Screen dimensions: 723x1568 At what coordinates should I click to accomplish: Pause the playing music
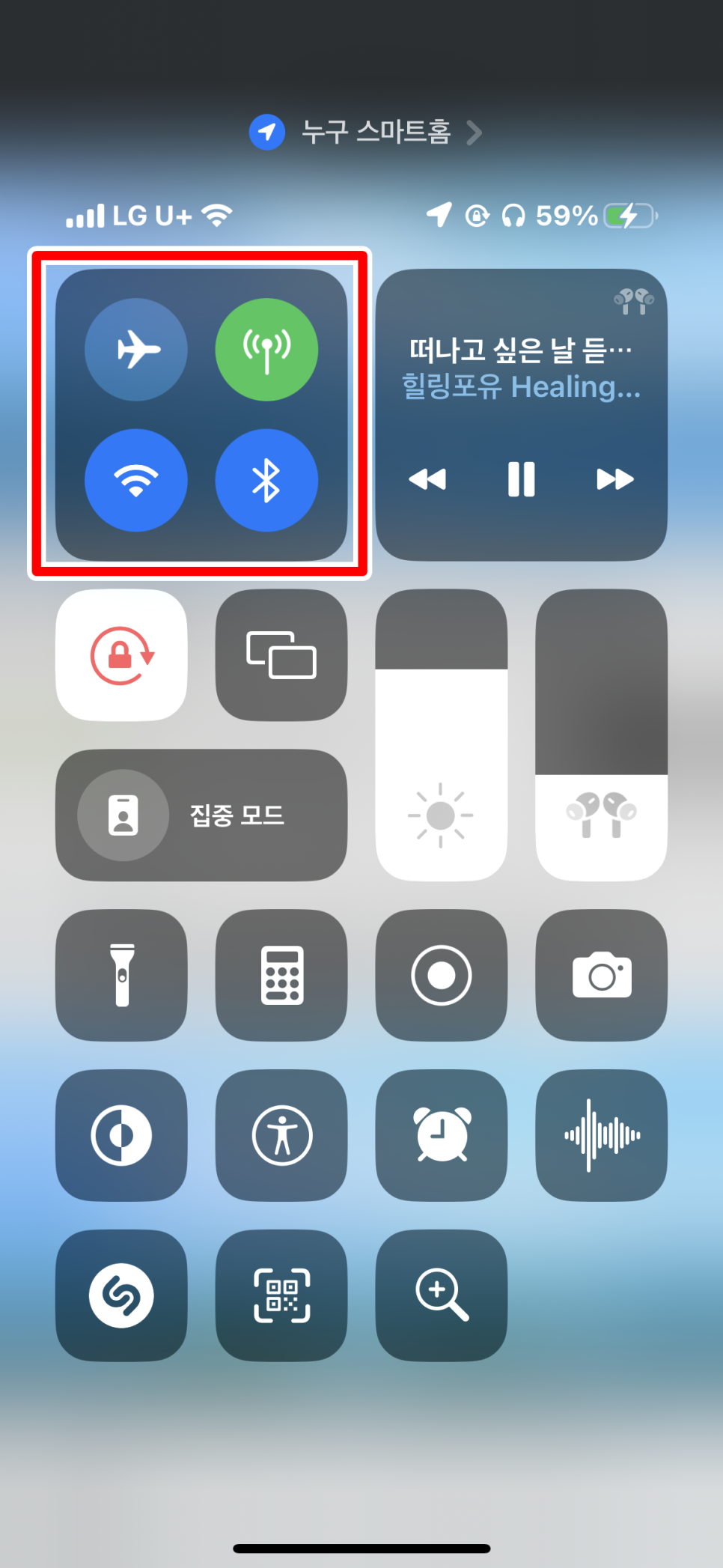click(521, 479)
